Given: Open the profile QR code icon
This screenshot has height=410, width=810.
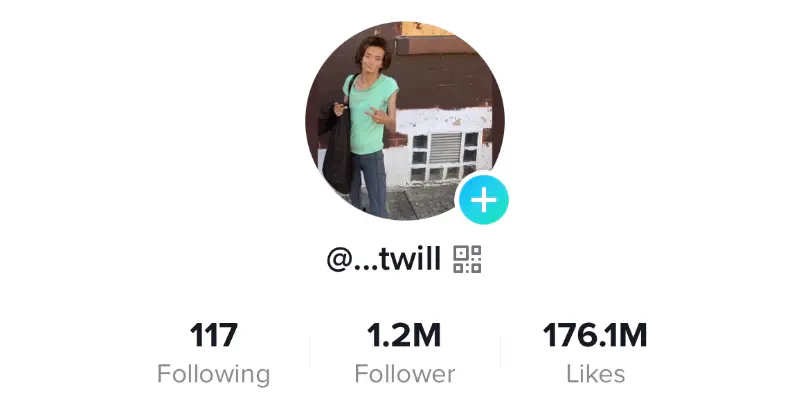Looking at the screenshot, I should 467,259.
